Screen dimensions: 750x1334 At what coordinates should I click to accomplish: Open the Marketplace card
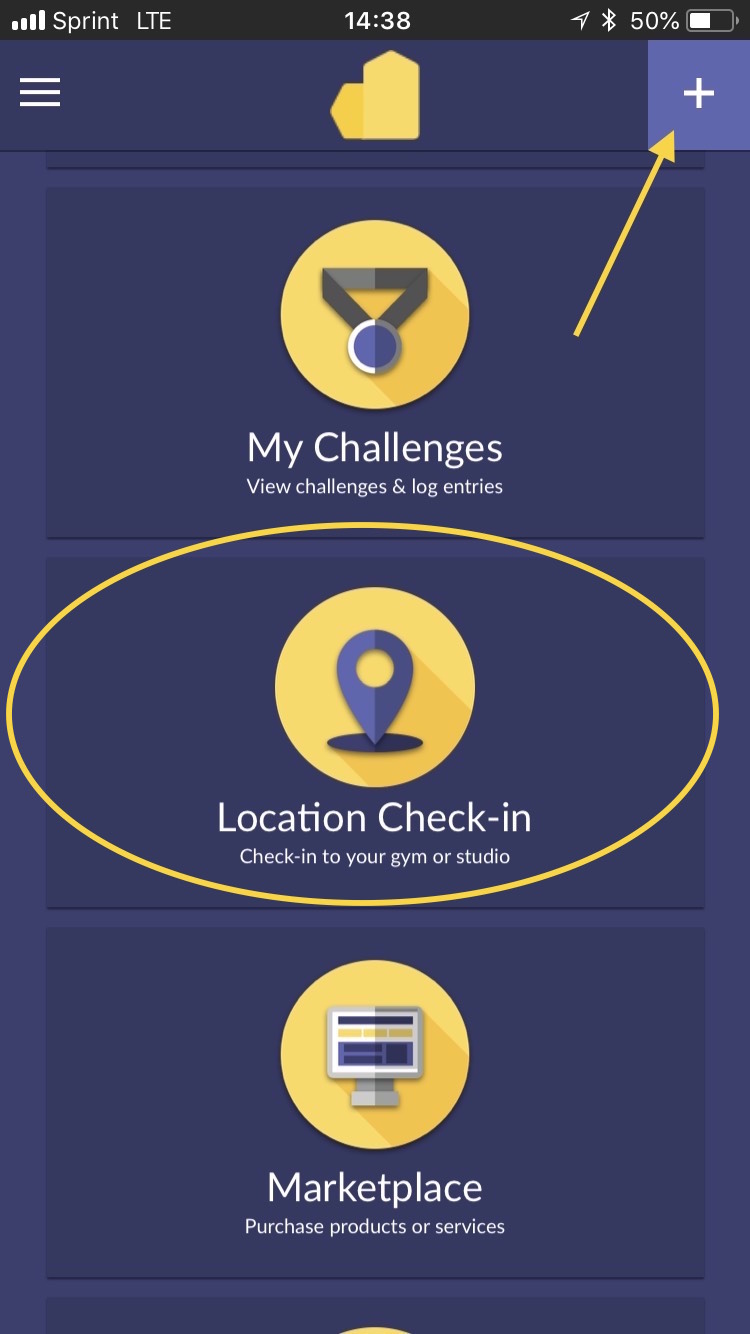375,1102
